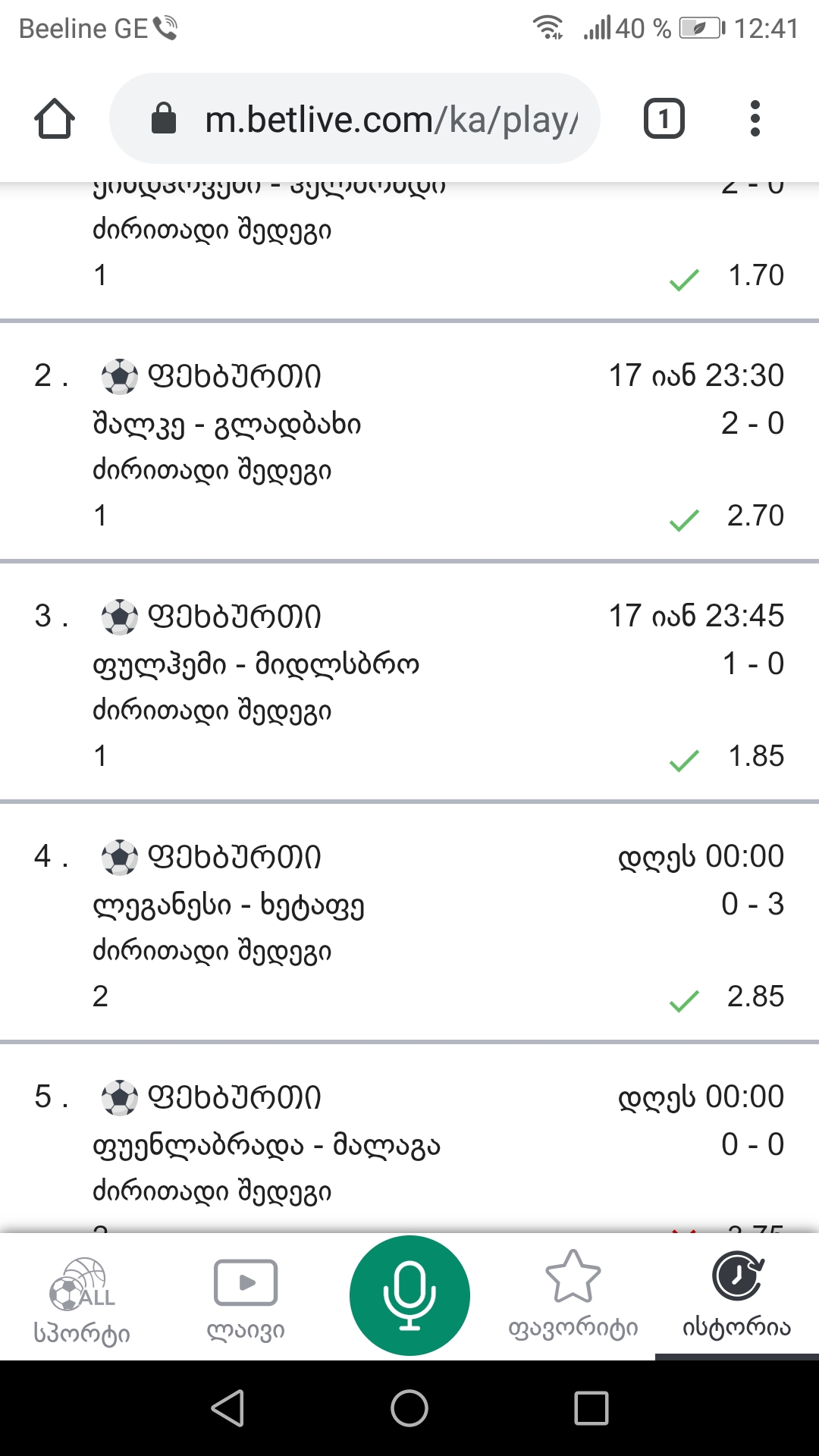This screenshot has width=819, height=1456.
Task: Tap the Android back button
Action: coord(227,1408)
